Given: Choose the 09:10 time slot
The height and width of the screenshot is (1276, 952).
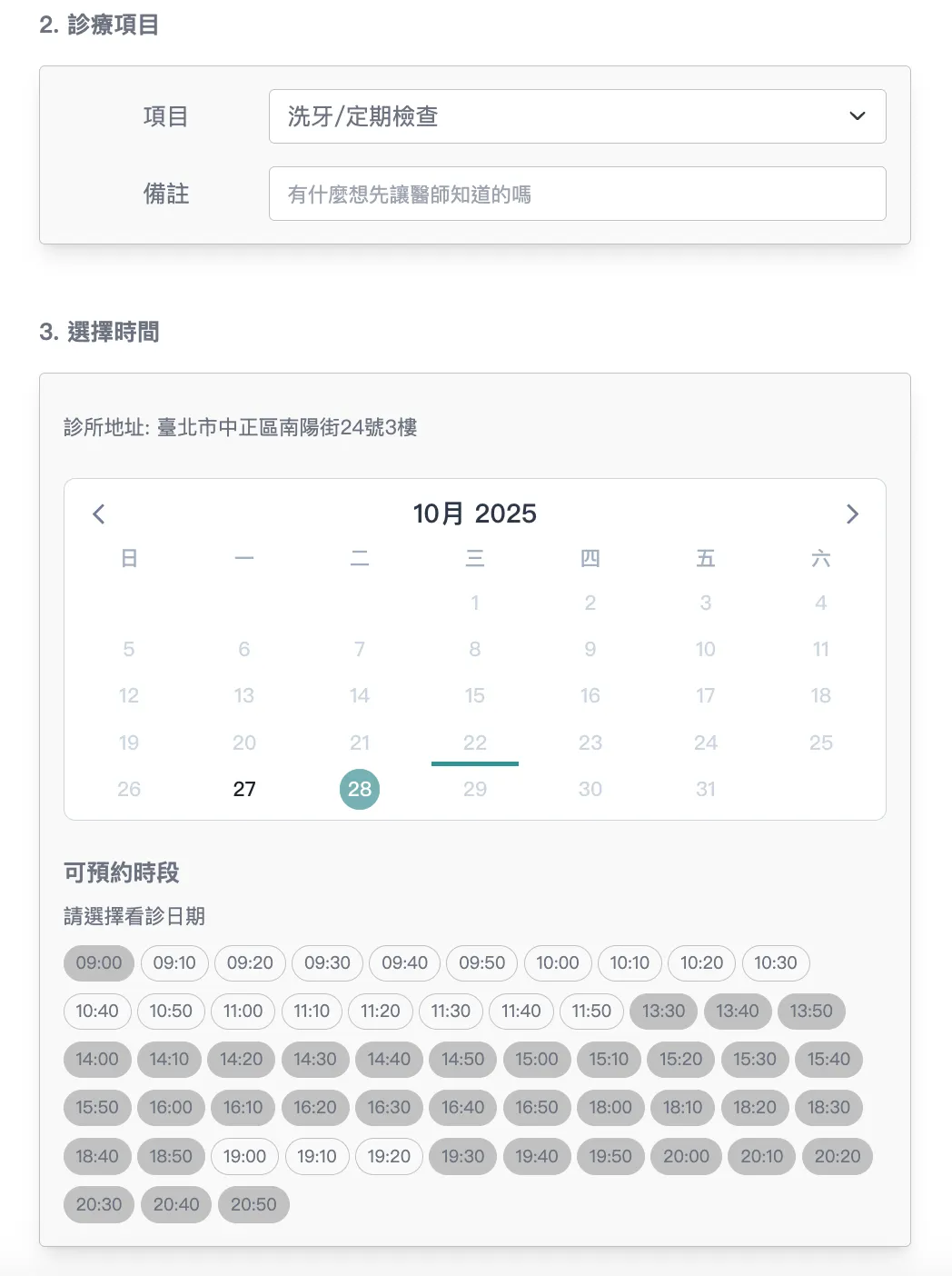Looking at the screenshot, I should pos(174,963).
